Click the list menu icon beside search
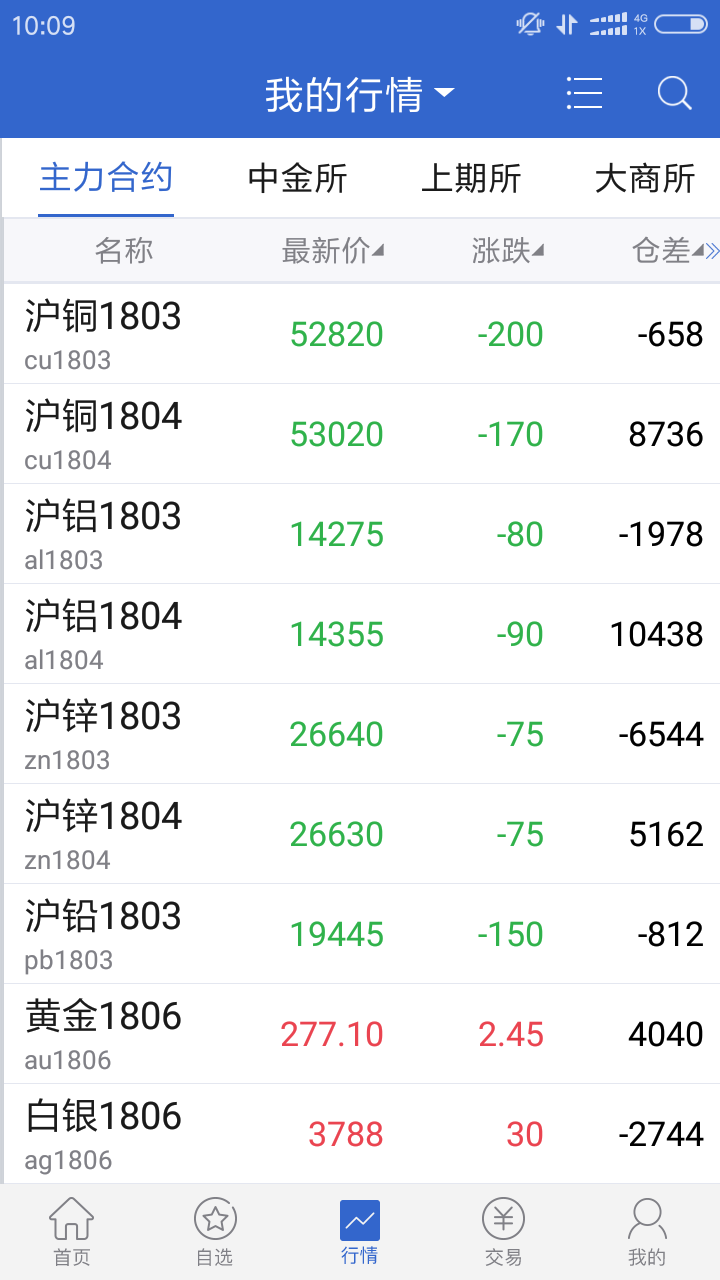This screenshot has height=1280, width=720. (x=585, y=94)
